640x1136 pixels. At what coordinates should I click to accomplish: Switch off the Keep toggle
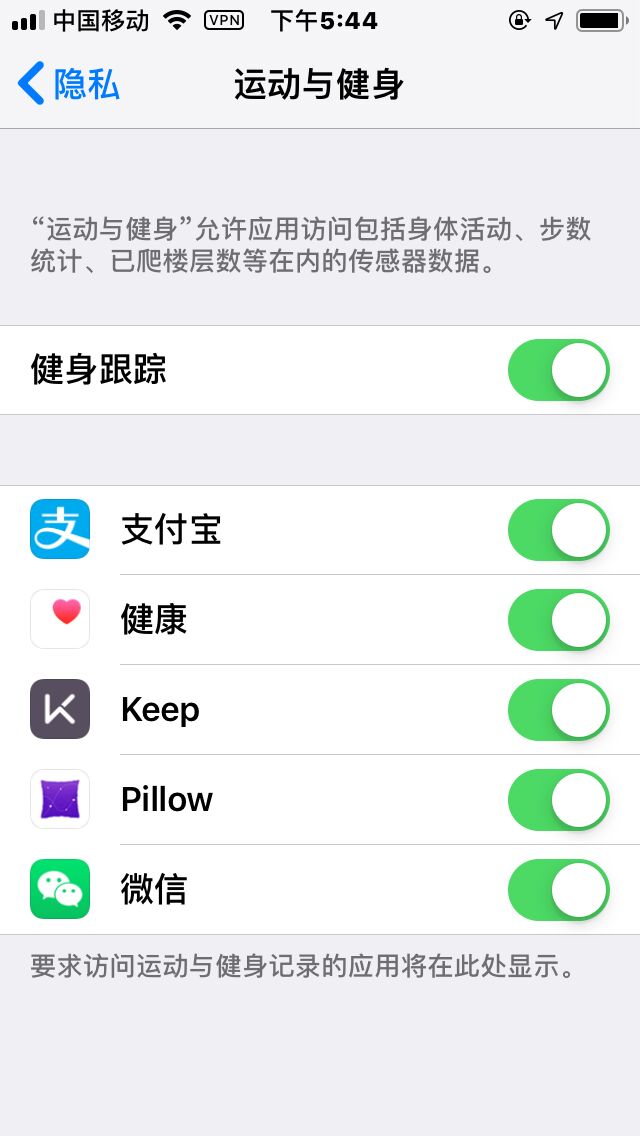558,710
